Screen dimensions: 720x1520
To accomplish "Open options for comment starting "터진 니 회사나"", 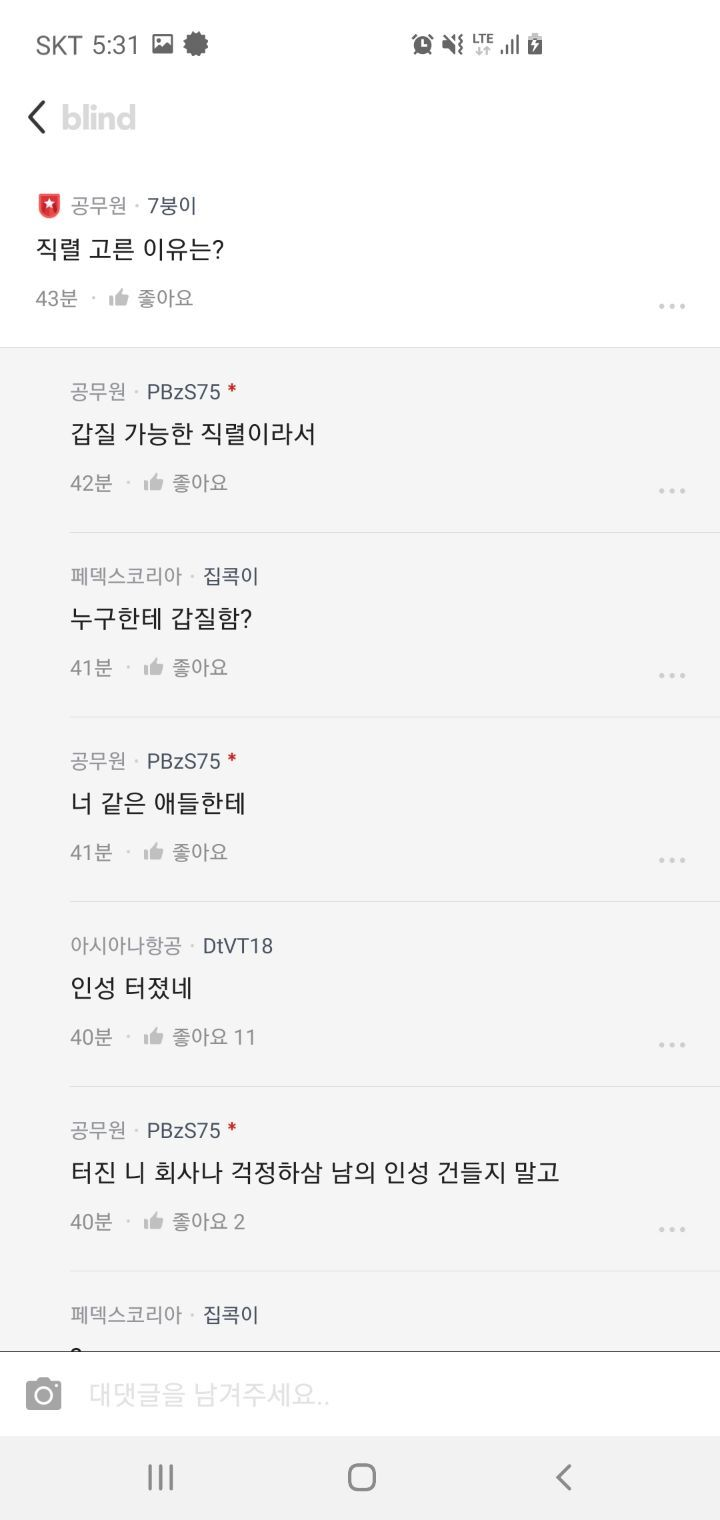I will point(672,1230).
